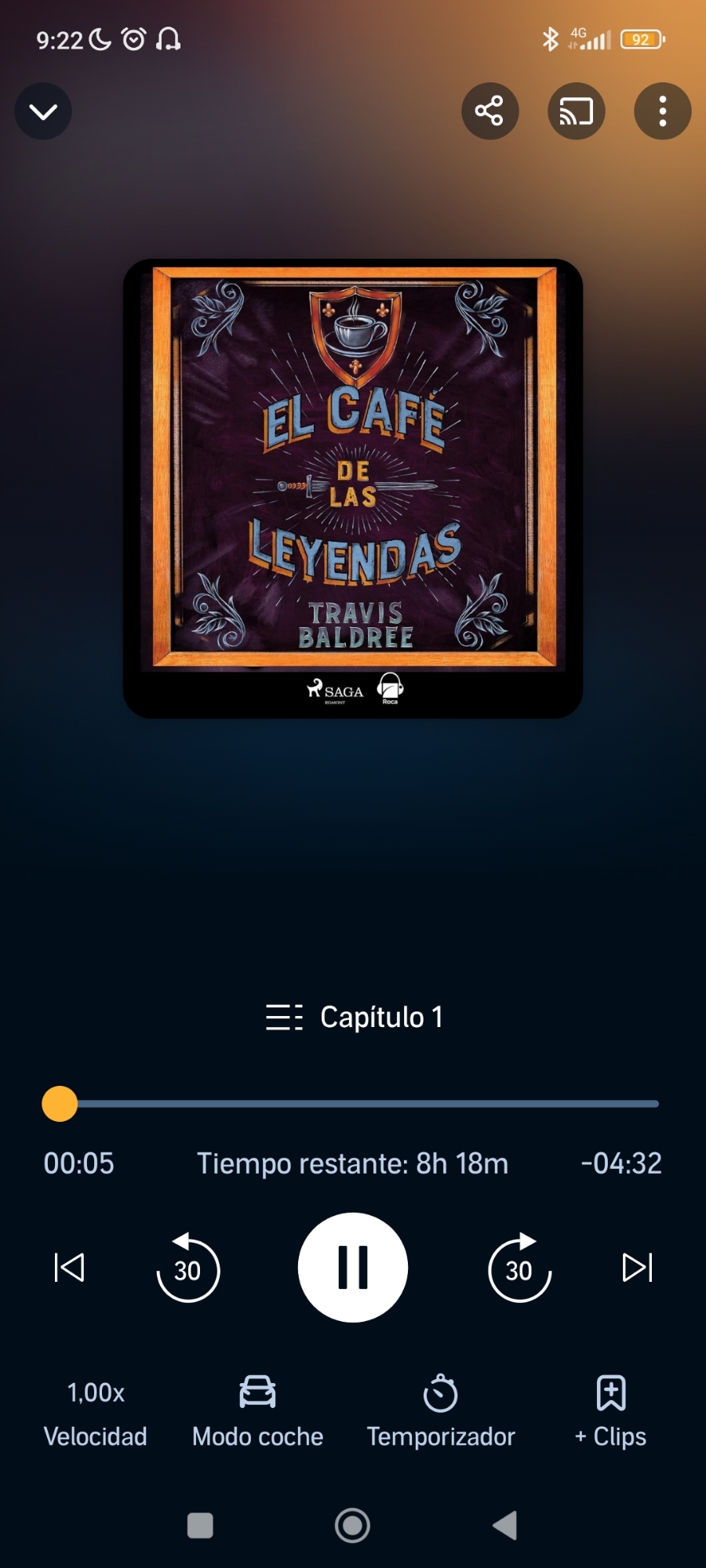The height and width of the screenshot is (1568, 706).
Task: Add a clip with + Clips
Action: point(610,1413)
